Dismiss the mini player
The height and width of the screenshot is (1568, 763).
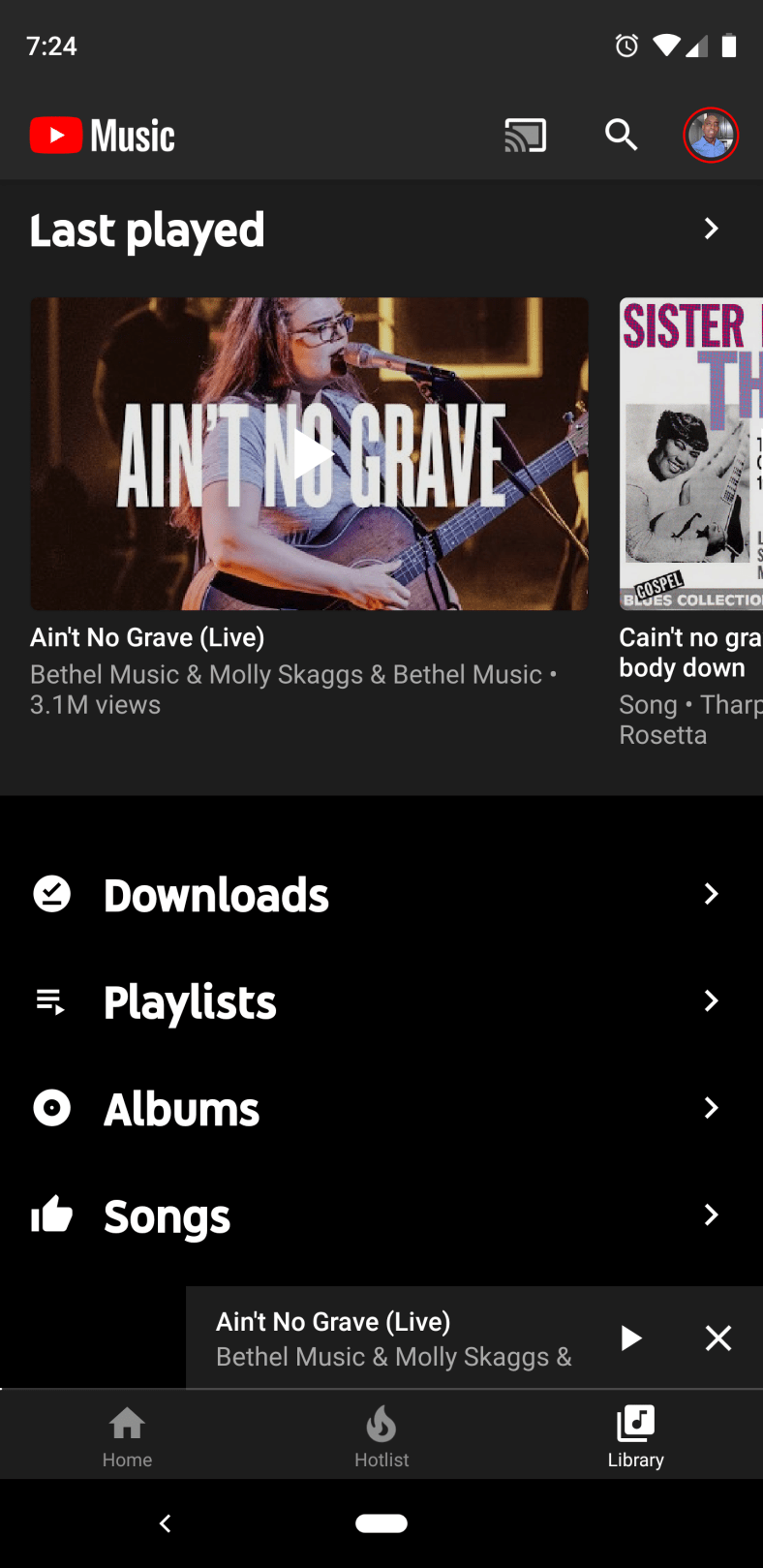coord(718,1338)
